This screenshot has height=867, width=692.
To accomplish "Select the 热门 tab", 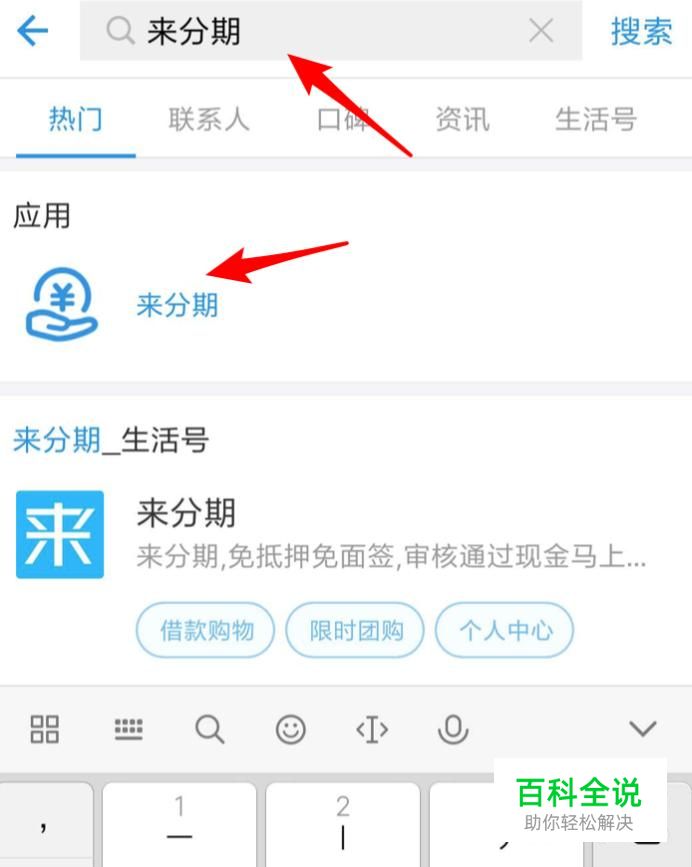I will tap(76, 120).
